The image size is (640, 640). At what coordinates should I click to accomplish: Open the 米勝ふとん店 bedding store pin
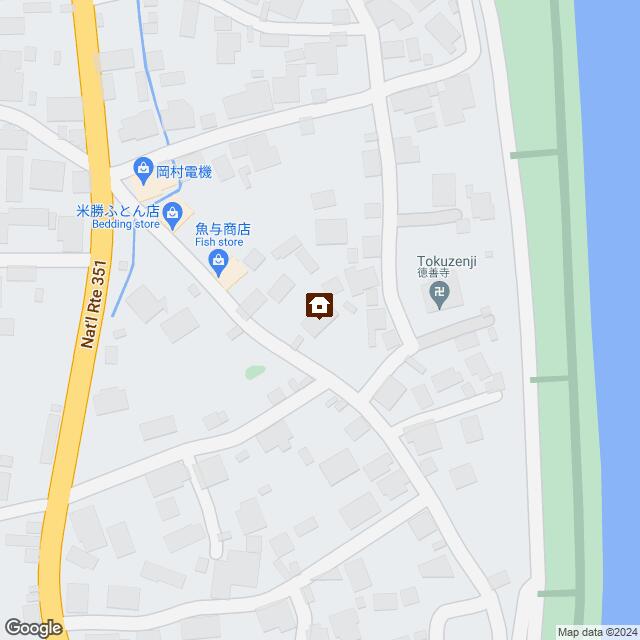point(173,211)
